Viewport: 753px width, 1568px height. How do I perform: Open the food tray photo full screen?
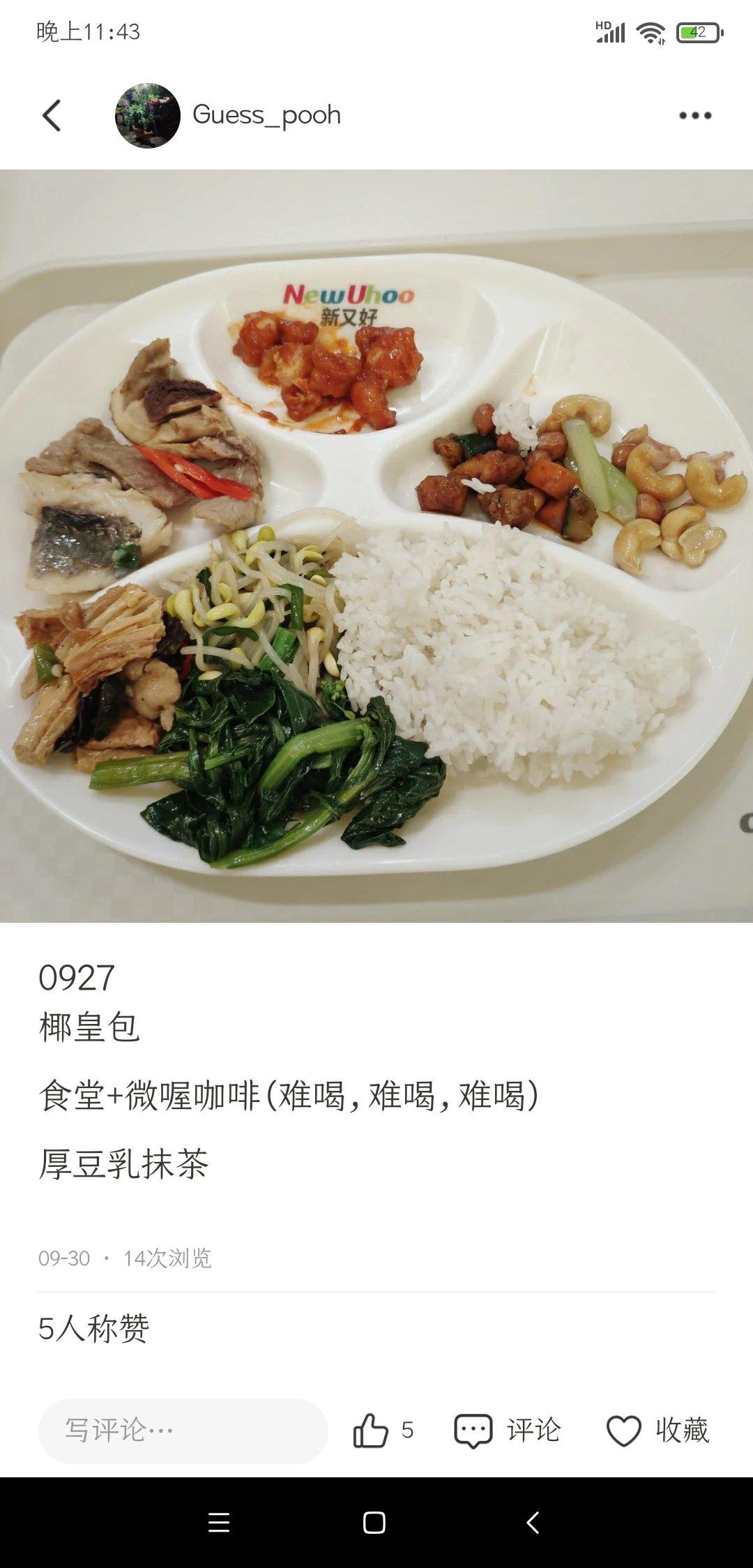coord(376,545)
